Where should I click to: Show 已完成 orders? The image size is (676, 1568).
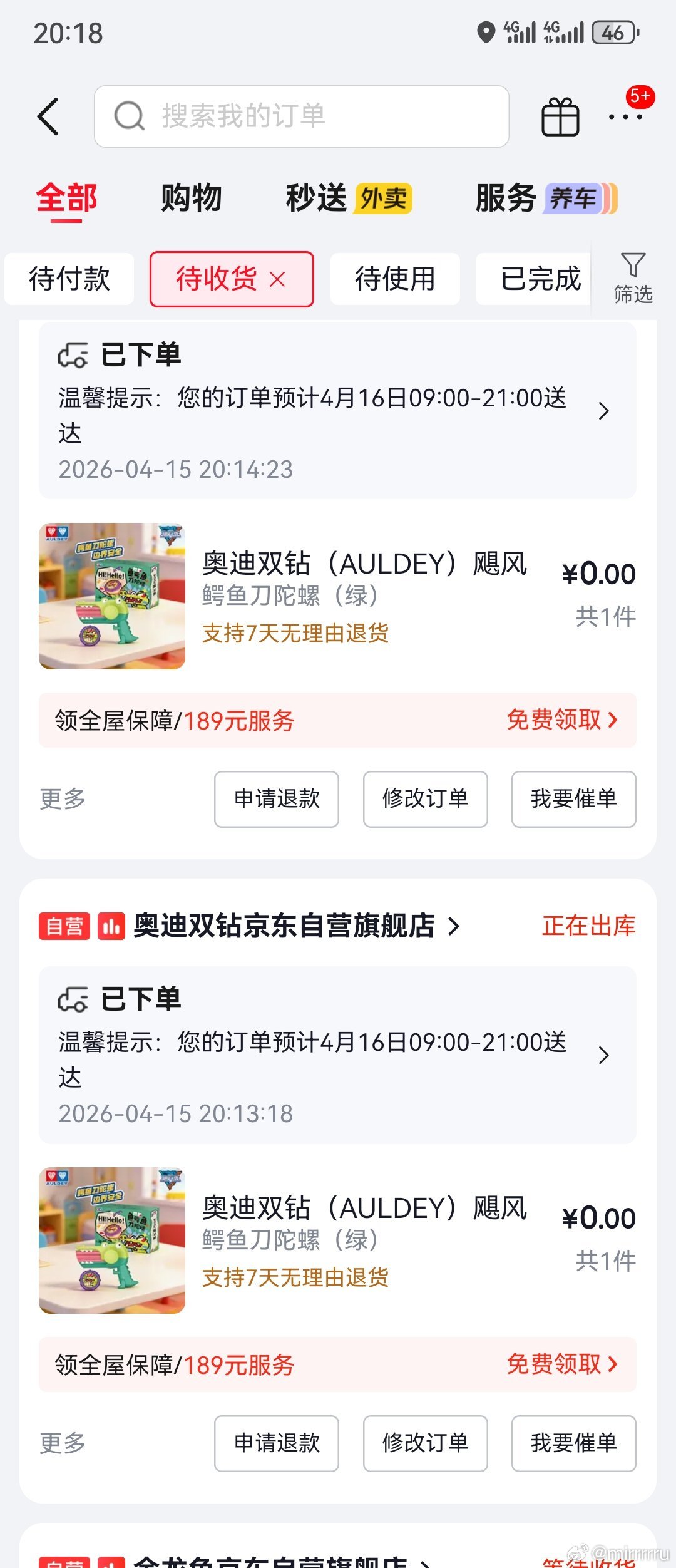541,279
